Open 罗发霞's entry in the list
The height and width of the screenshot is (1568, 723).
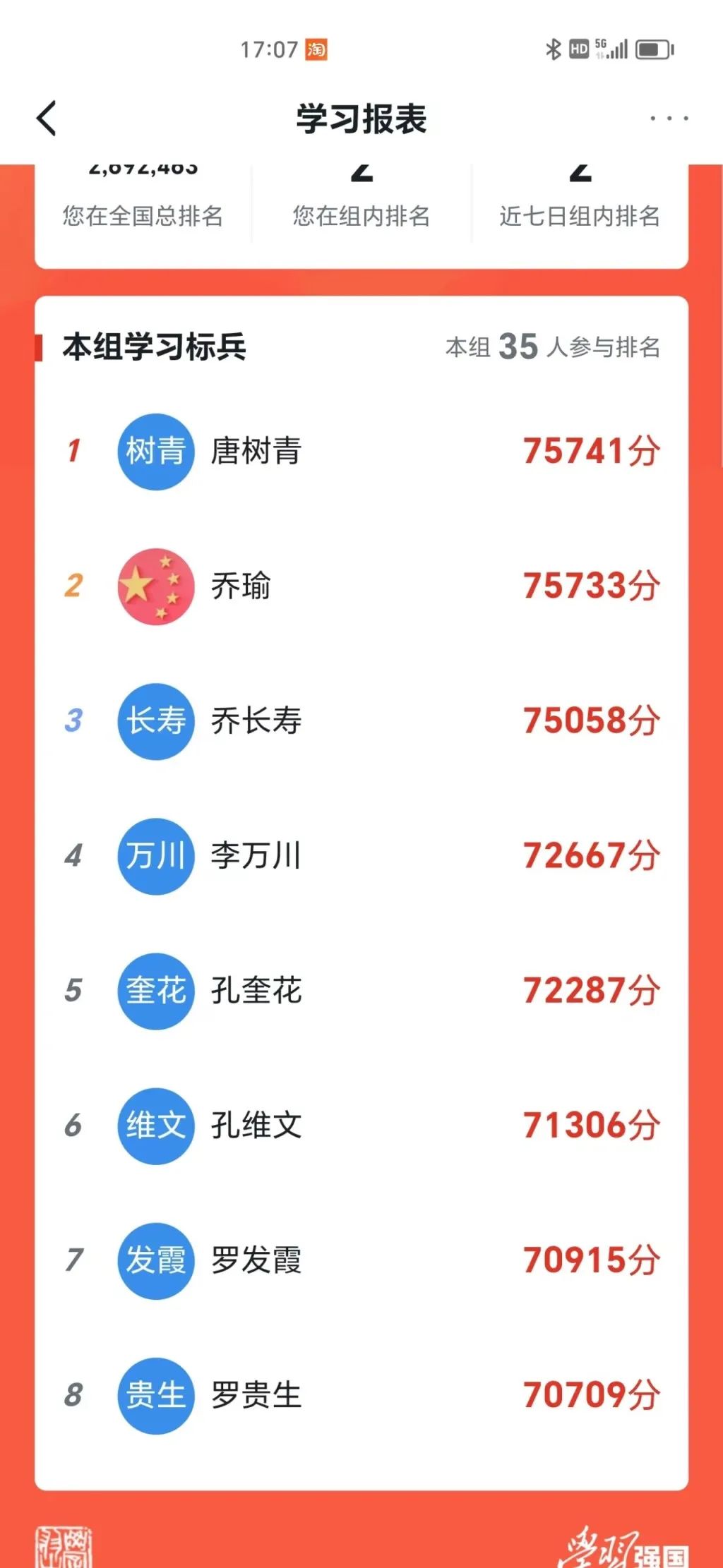[x=361, y=1260]
